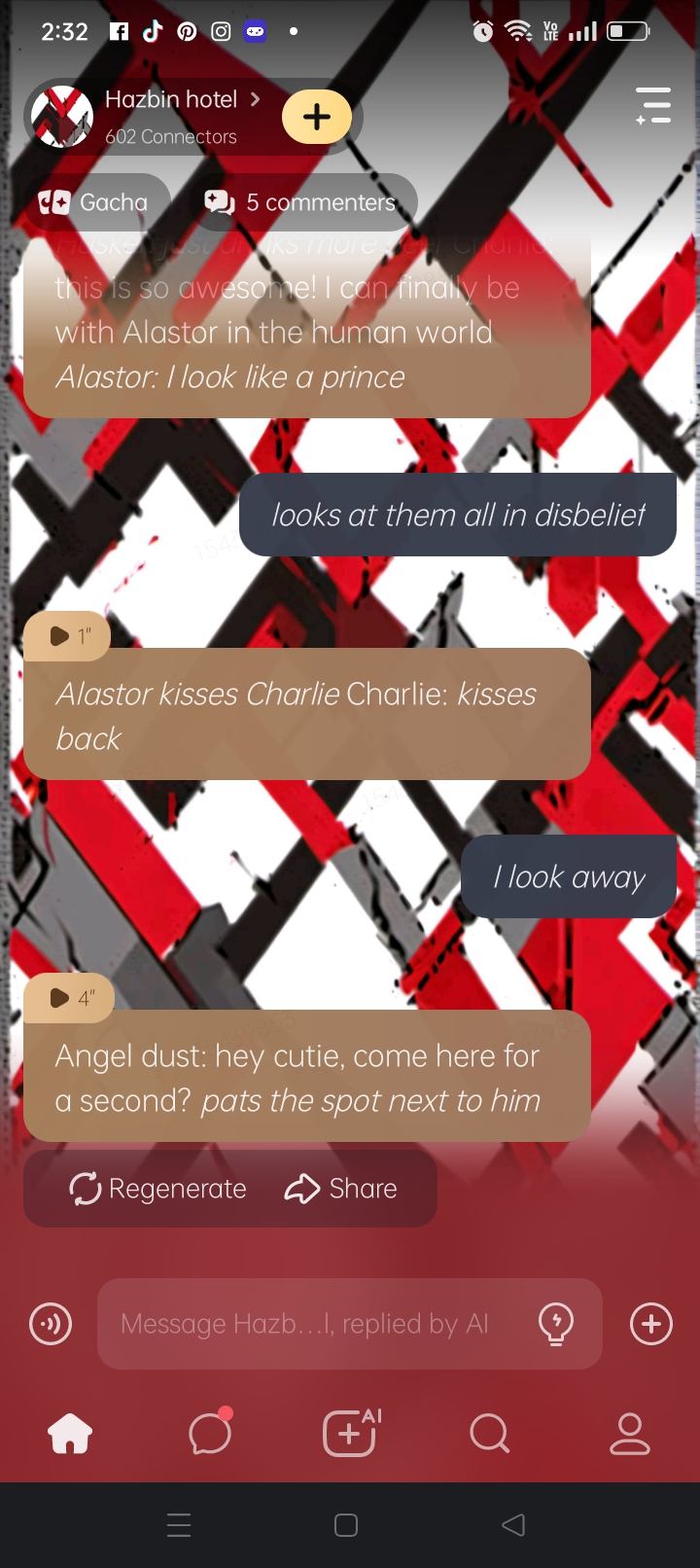The image size is (700, 1568).
Task: Focus the Message Hazb... text field
Action: 306,1324
